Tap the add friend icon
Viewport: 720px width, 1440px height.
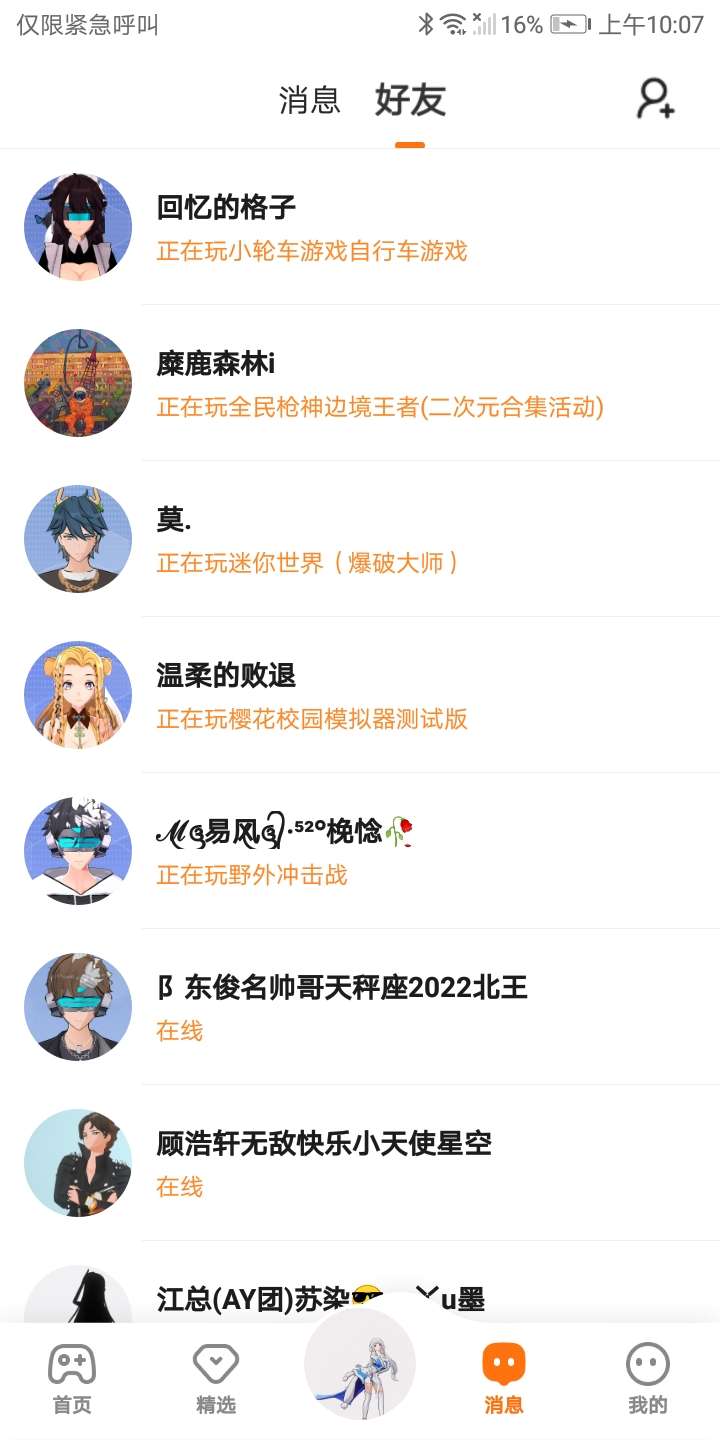656,99
